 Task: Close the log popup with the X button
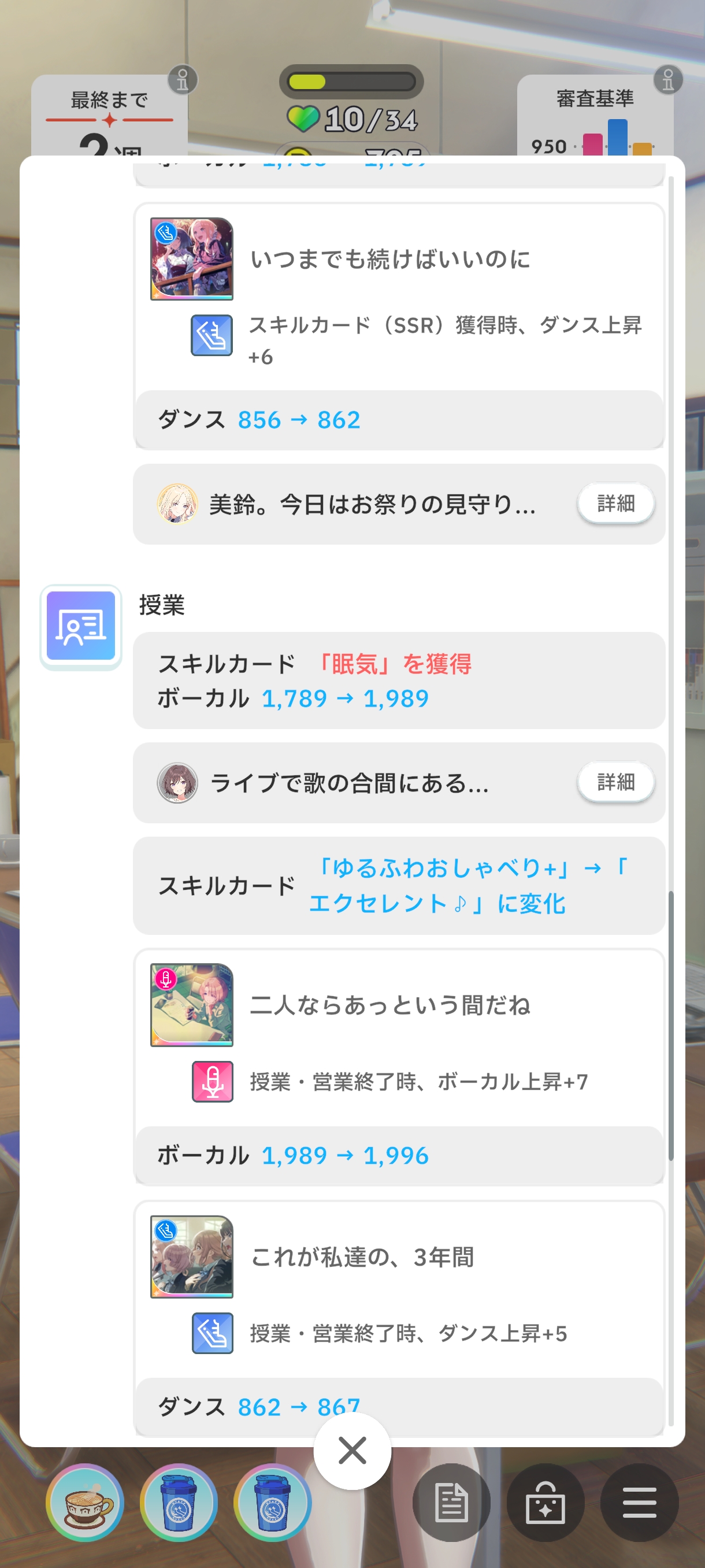pyautogui.click(x=352, y=1451)
